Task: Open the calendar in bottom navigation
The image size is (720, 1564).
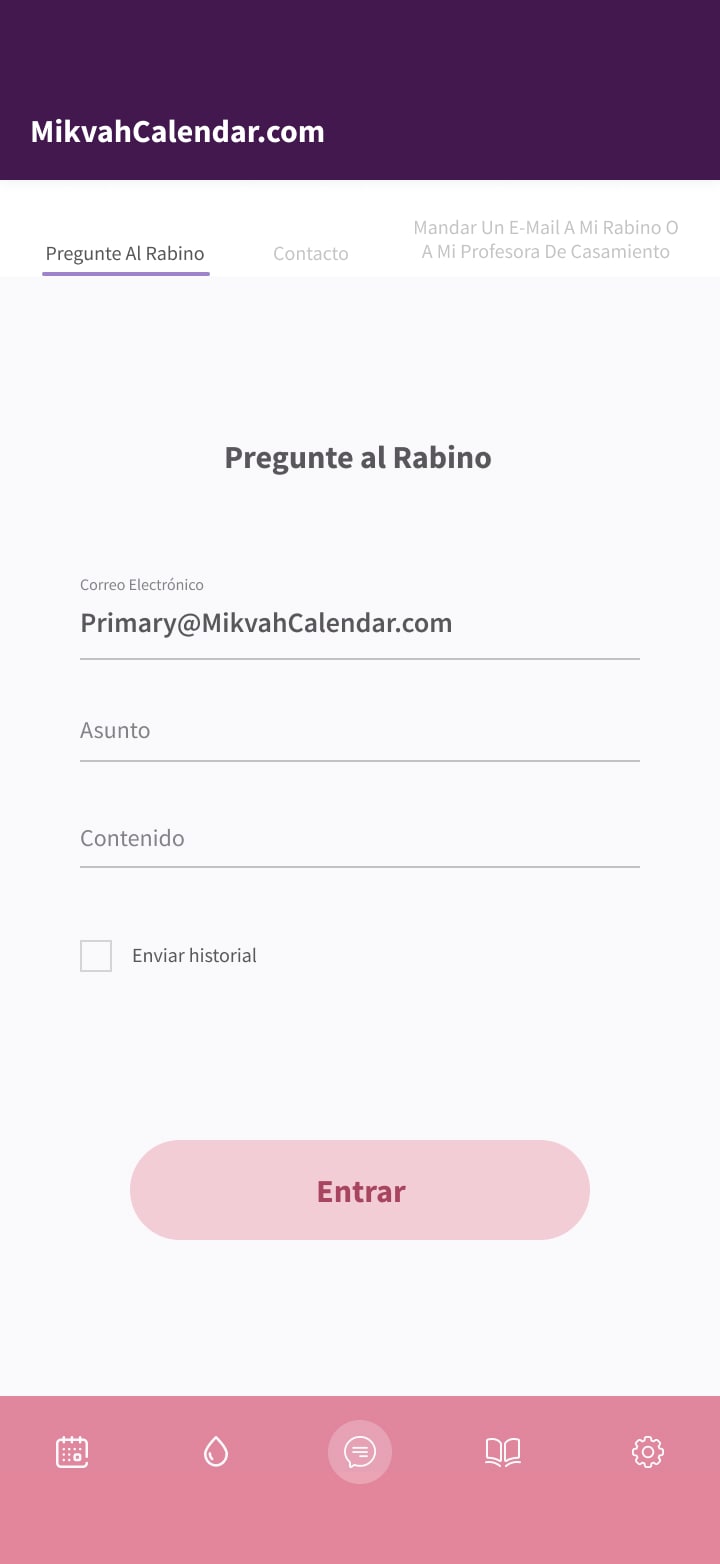Action: pyautogui.click(x=72, y=1451)
